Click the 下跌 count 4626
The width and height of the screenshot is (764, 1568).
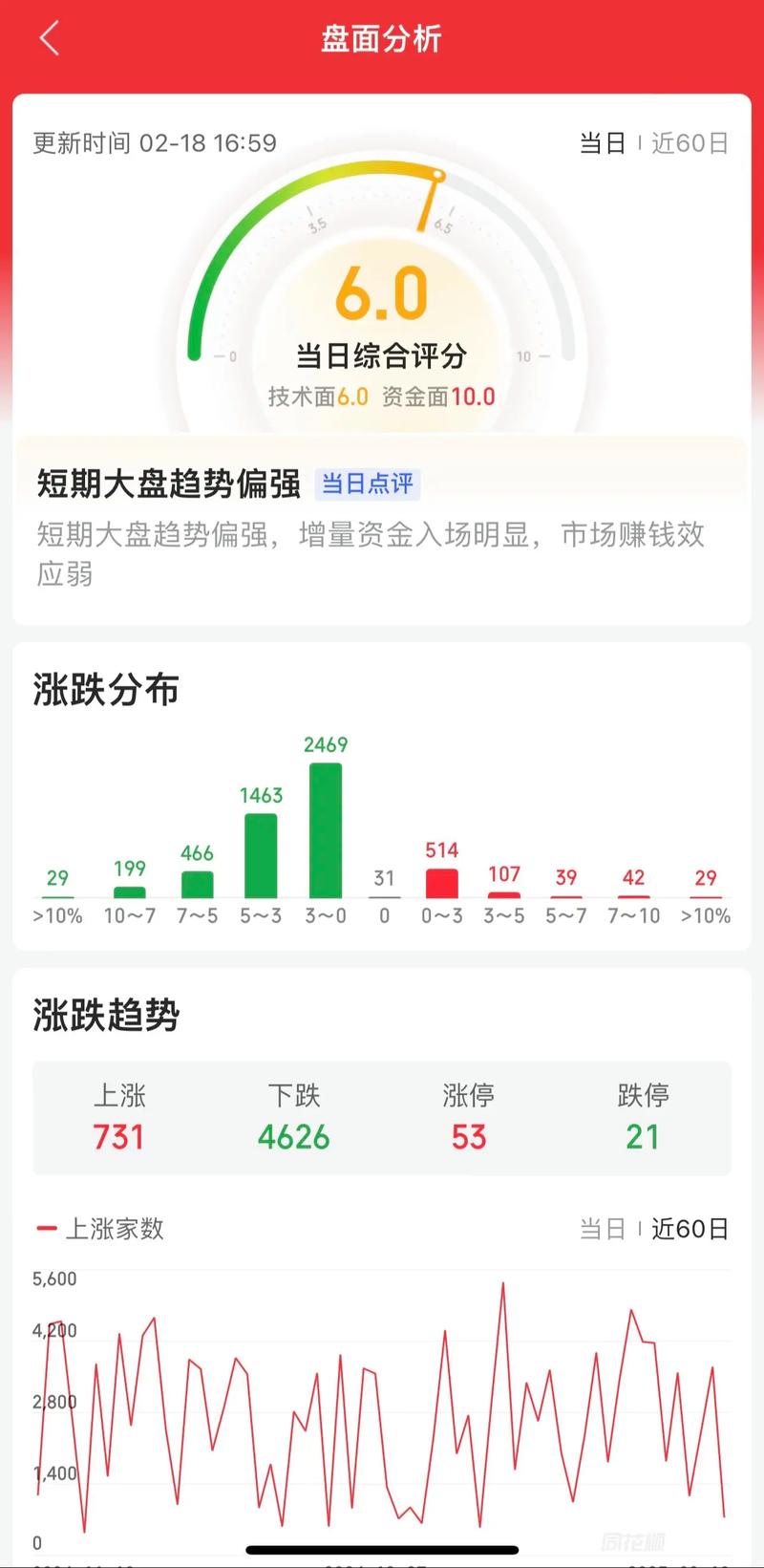click(293, 1137)
